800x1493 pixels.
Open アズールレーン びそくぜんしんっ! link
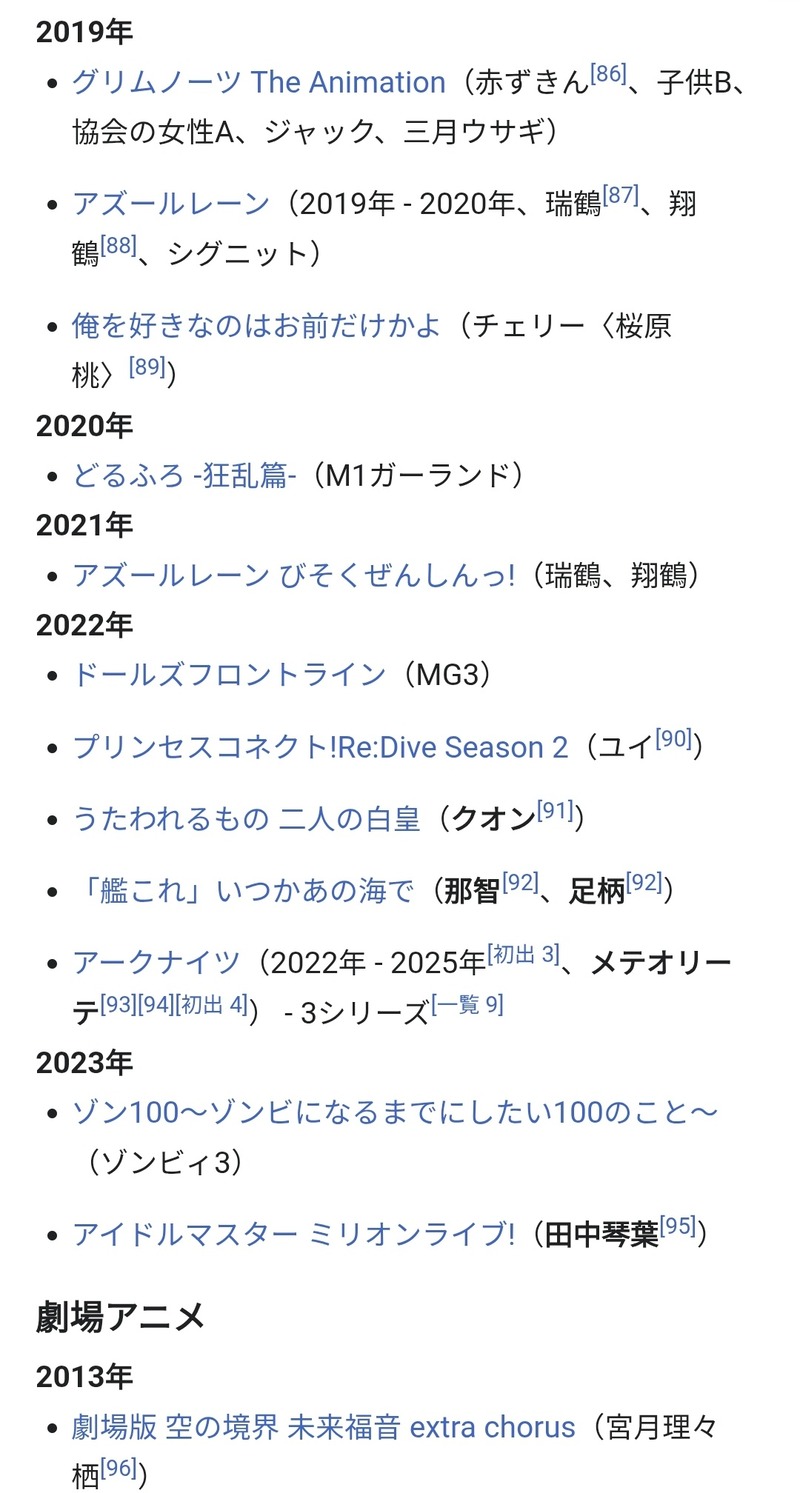pyautogui.click(x=294, y=575)
